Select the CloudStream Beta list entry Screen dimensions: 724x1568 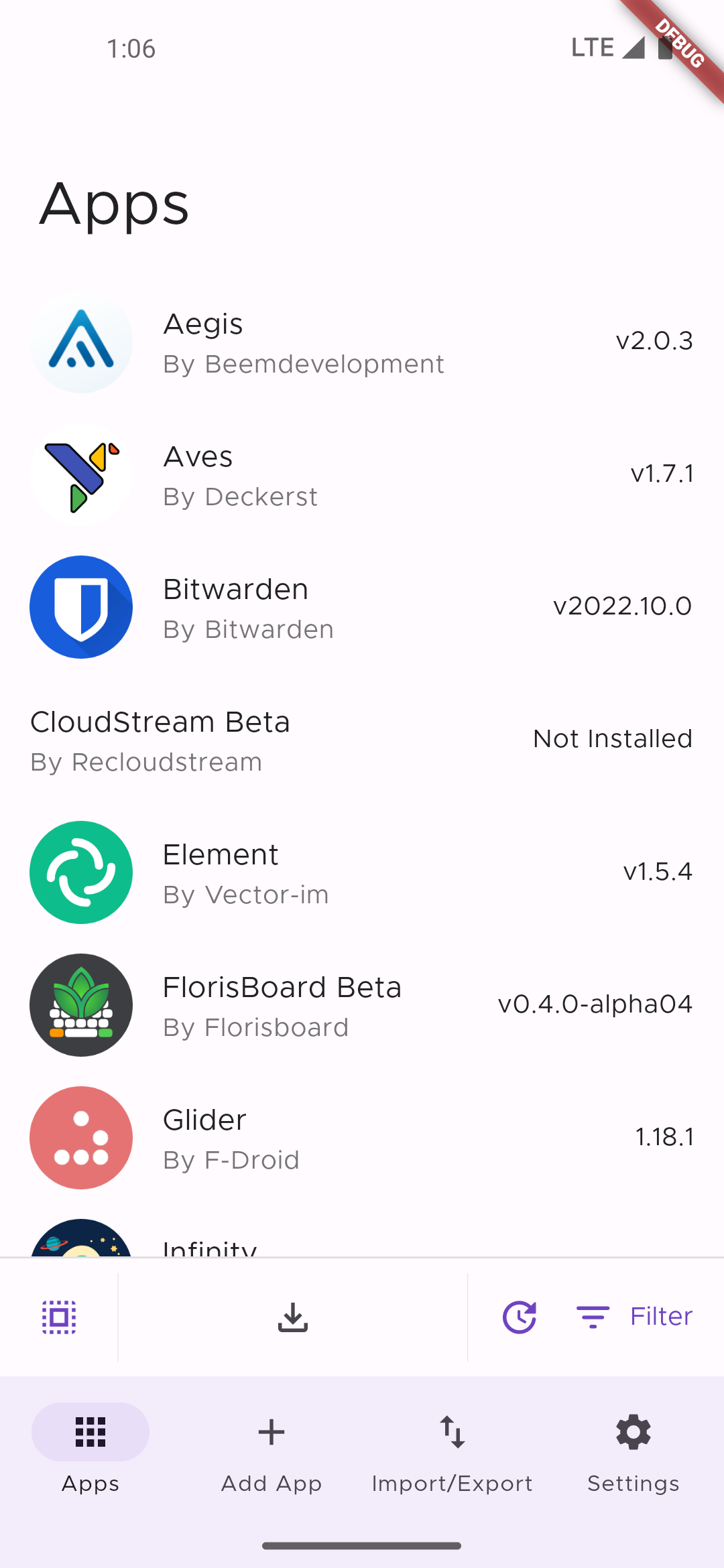[362, 739]
